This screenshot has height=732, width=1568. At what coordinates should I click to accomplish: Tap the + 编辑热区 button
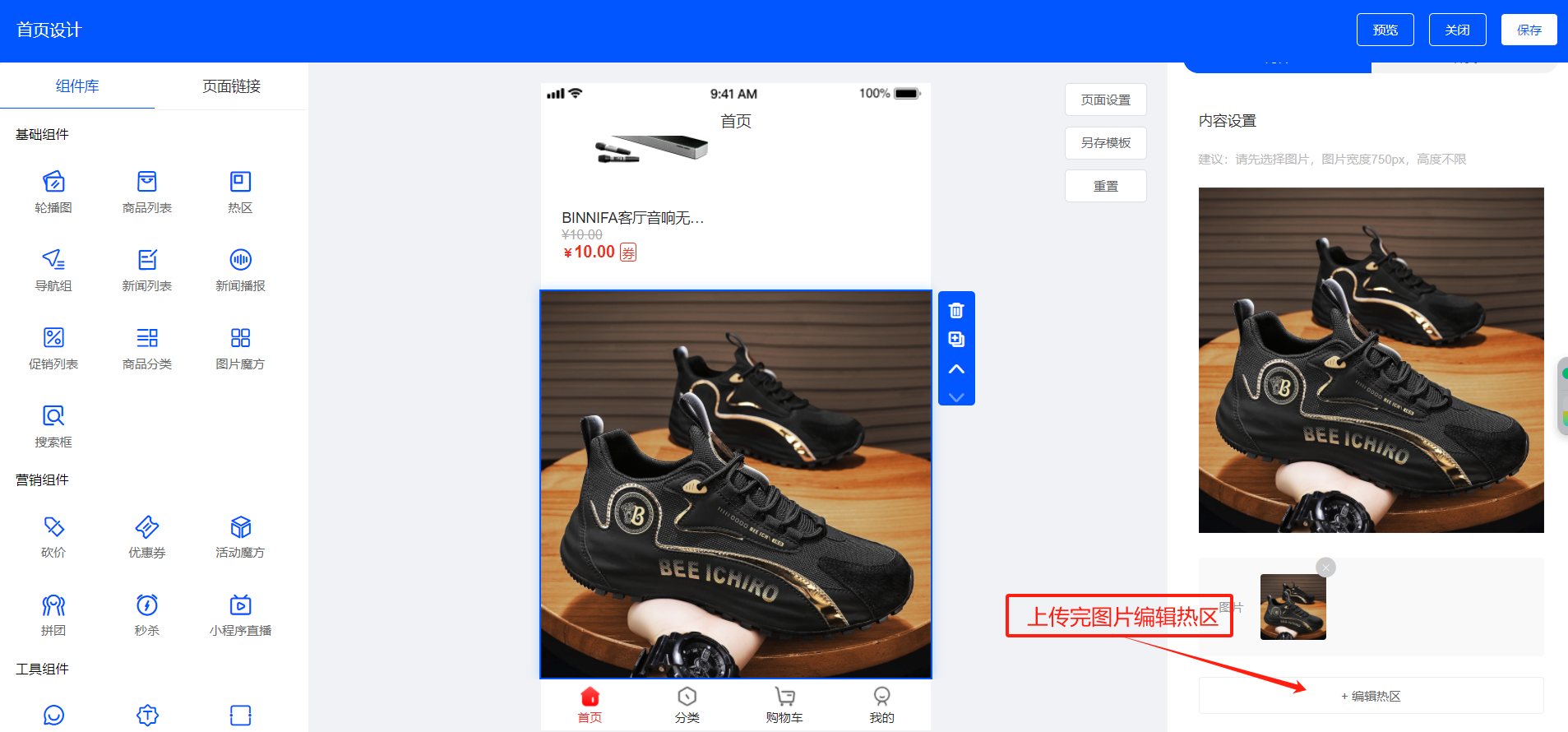click(x=1371, y=696)
